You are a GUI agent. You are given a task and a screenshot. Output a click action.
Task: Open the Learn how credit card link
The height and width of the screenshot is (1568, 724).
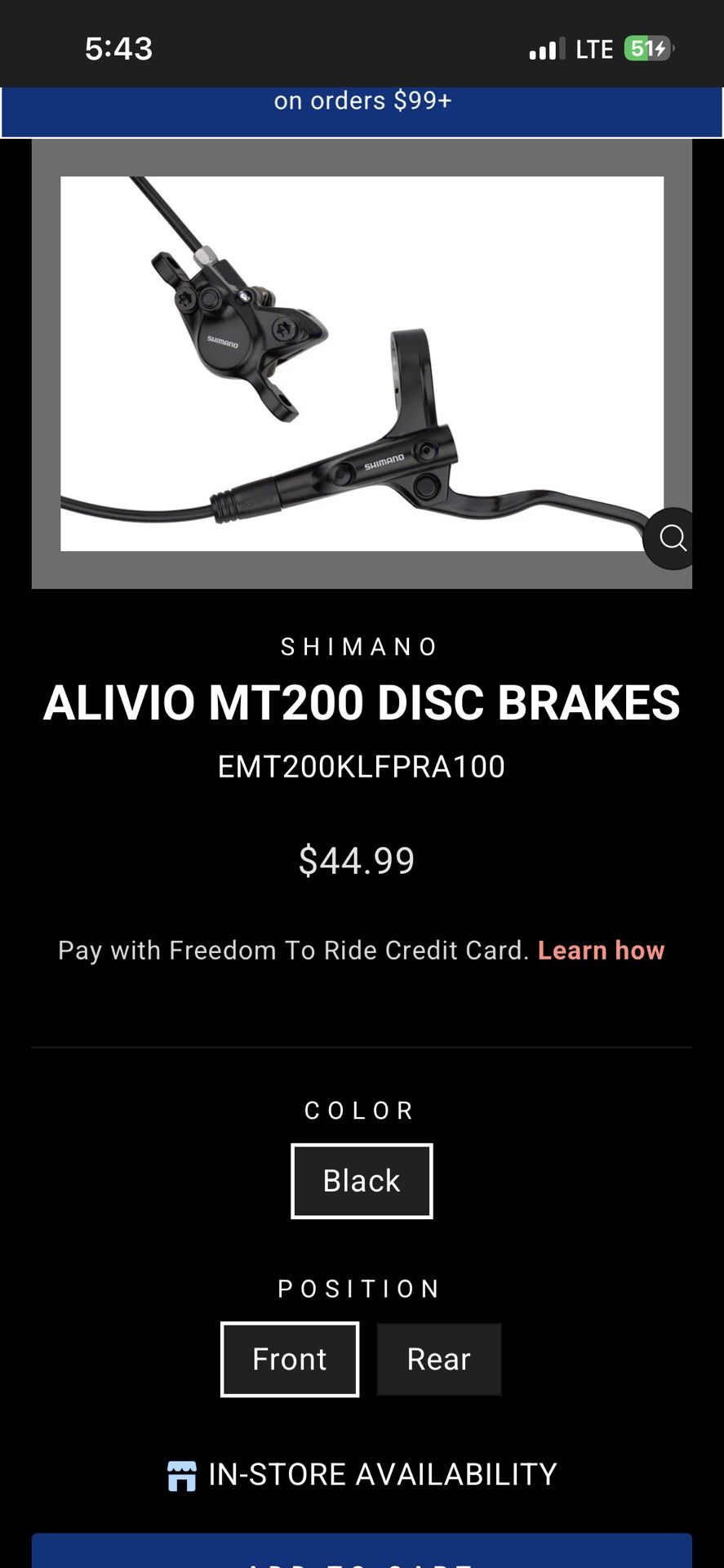click(x=601, y=951)
